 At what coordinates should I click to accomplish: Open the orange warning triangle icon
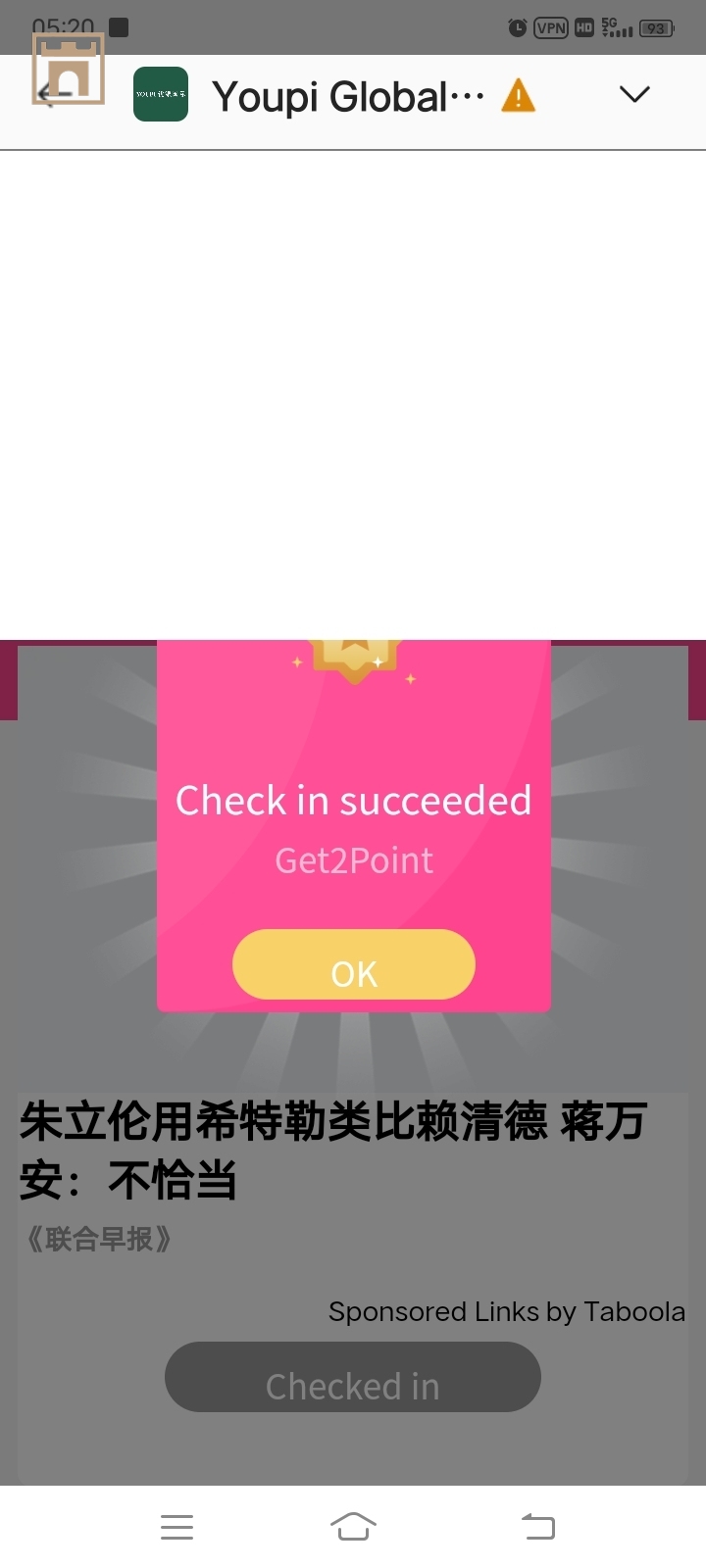click(518, 96)
